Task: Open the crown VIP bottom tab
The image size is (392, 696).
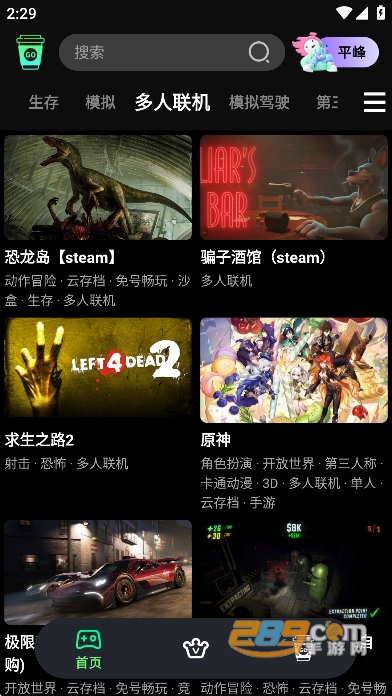Action: 196,649
